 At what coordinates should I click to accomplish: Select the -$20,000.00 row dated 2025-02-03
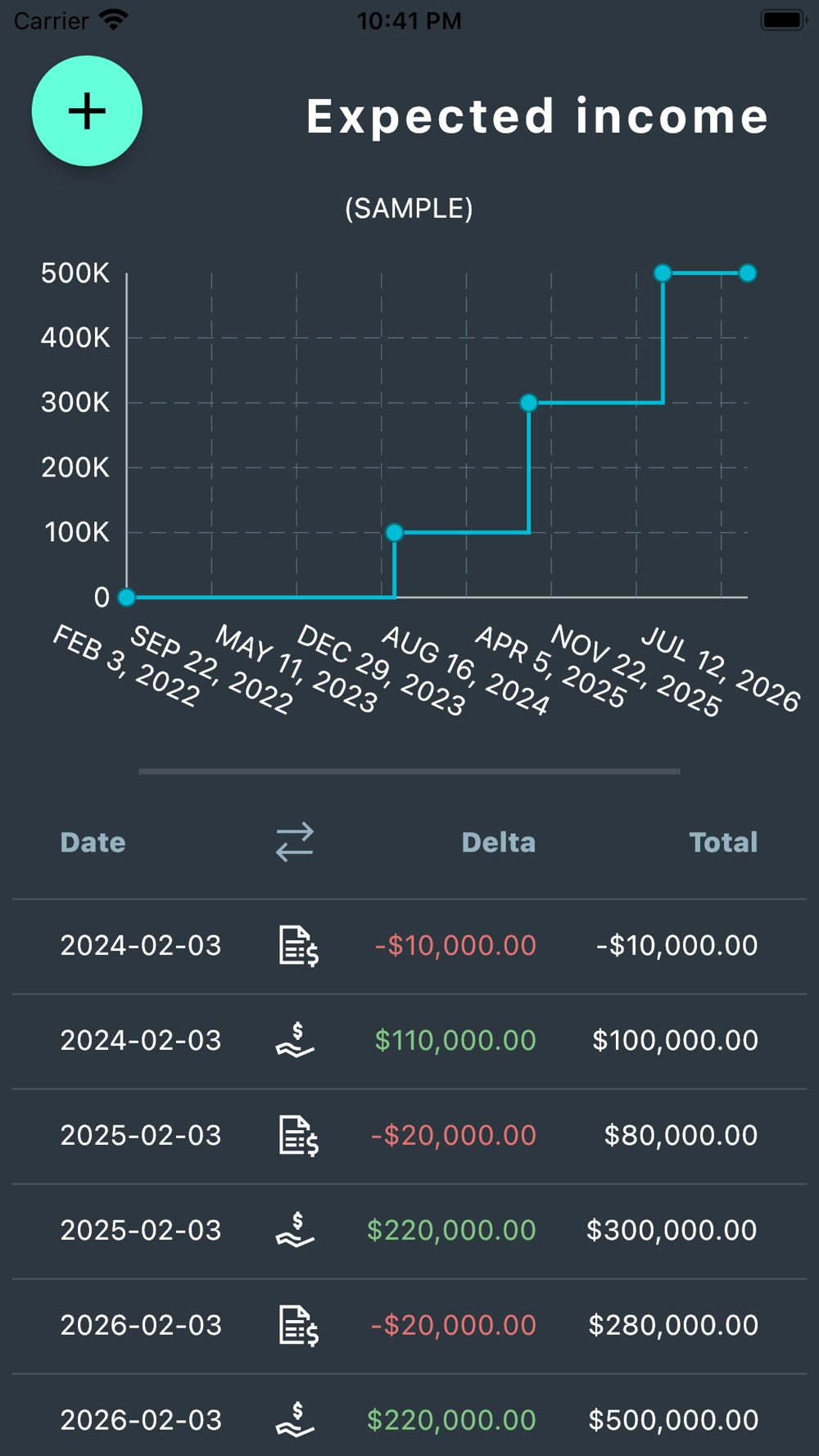pos(409,1137)
